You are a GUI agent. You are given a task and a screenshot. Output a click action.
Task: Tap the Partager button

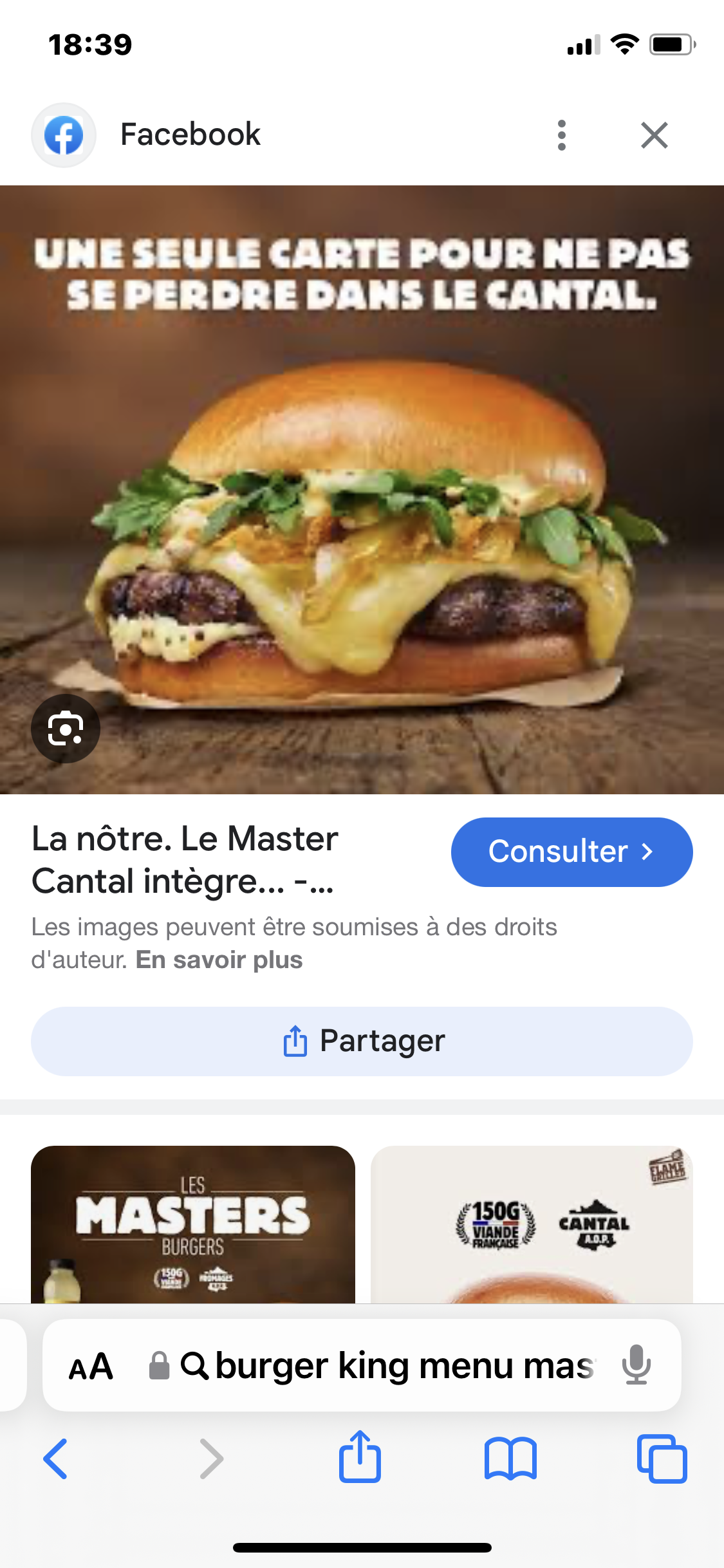[x=362, y=1041]
